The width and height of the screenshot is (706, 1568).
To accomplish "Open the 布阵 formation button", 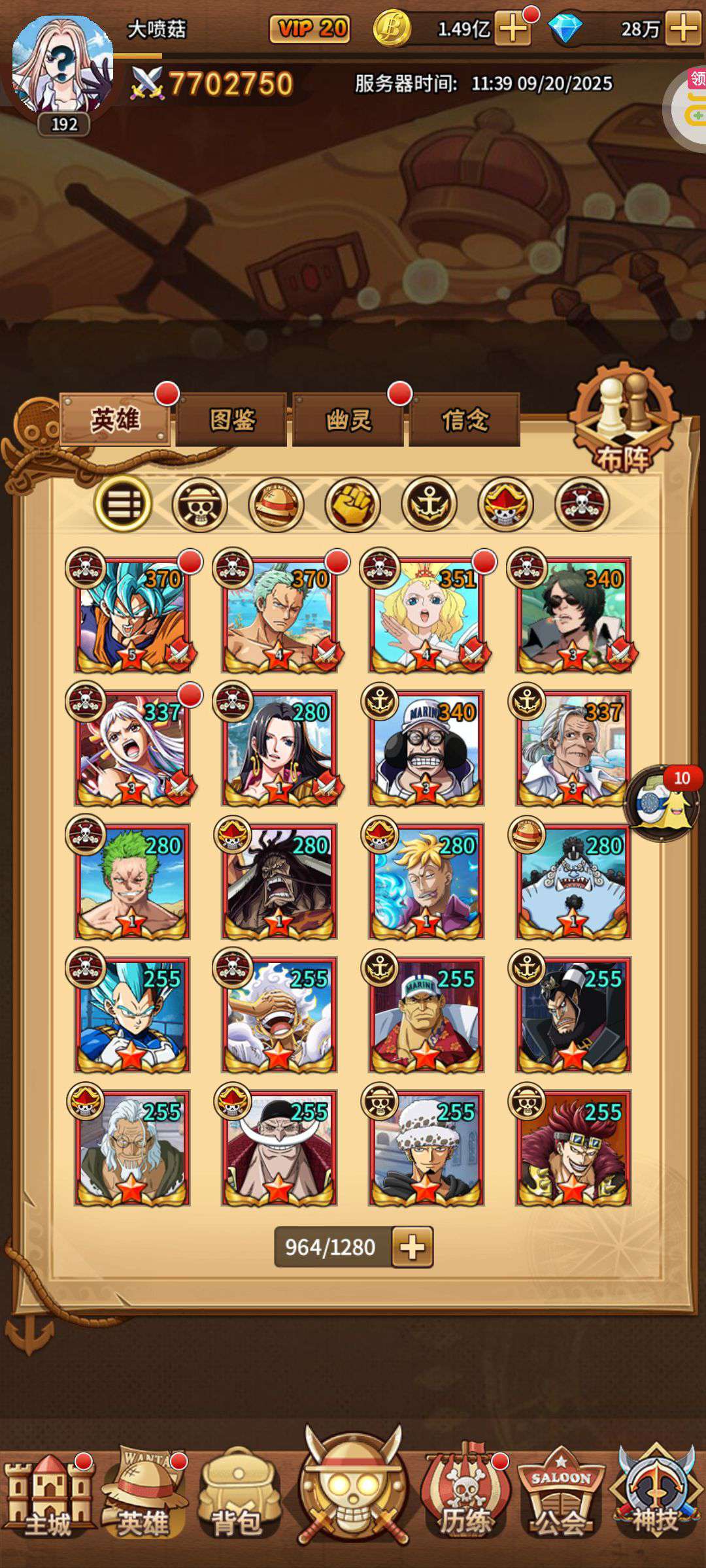I will coord(624,418).
